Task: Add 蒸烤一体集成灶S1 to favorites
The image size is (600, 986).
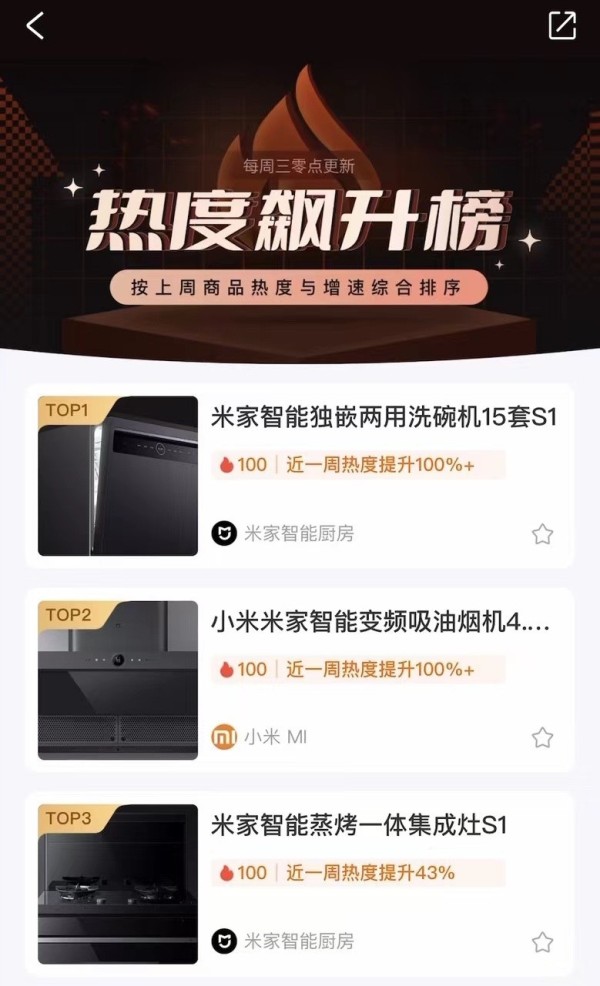Action: coord(542,941)
